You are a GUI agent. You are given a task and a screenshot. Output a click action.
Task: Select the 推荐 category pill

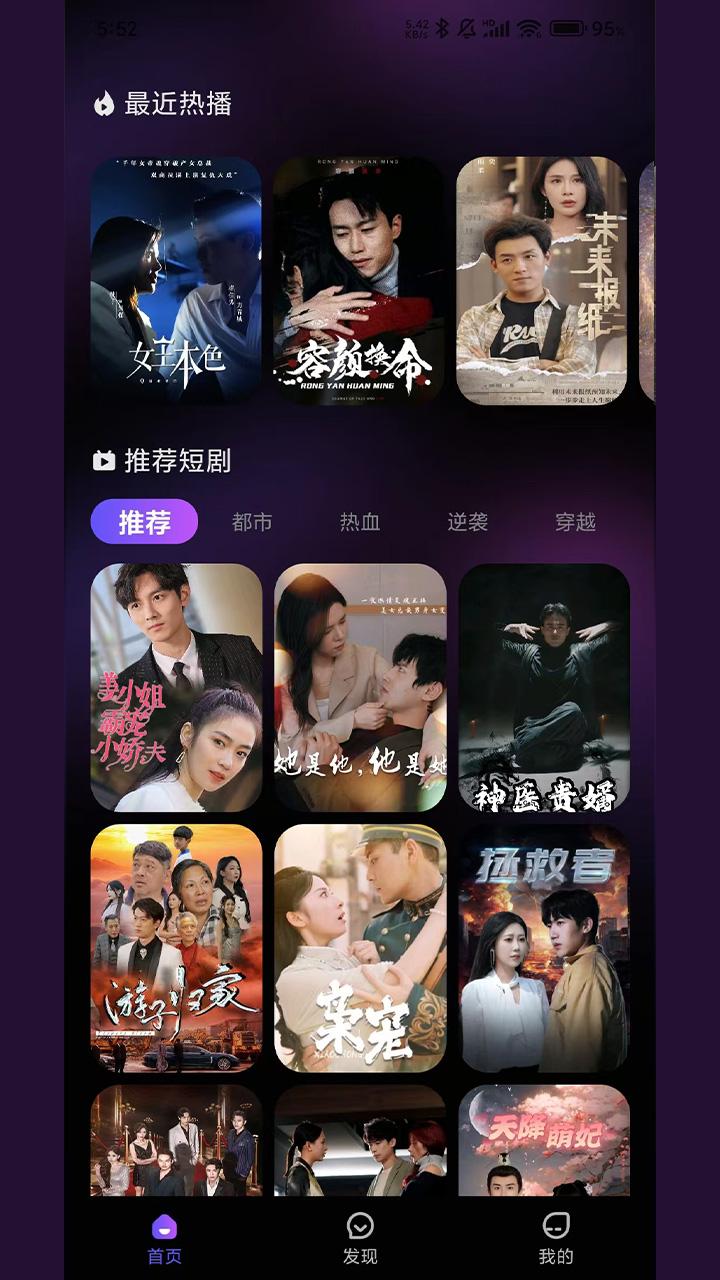click(146, 522)
